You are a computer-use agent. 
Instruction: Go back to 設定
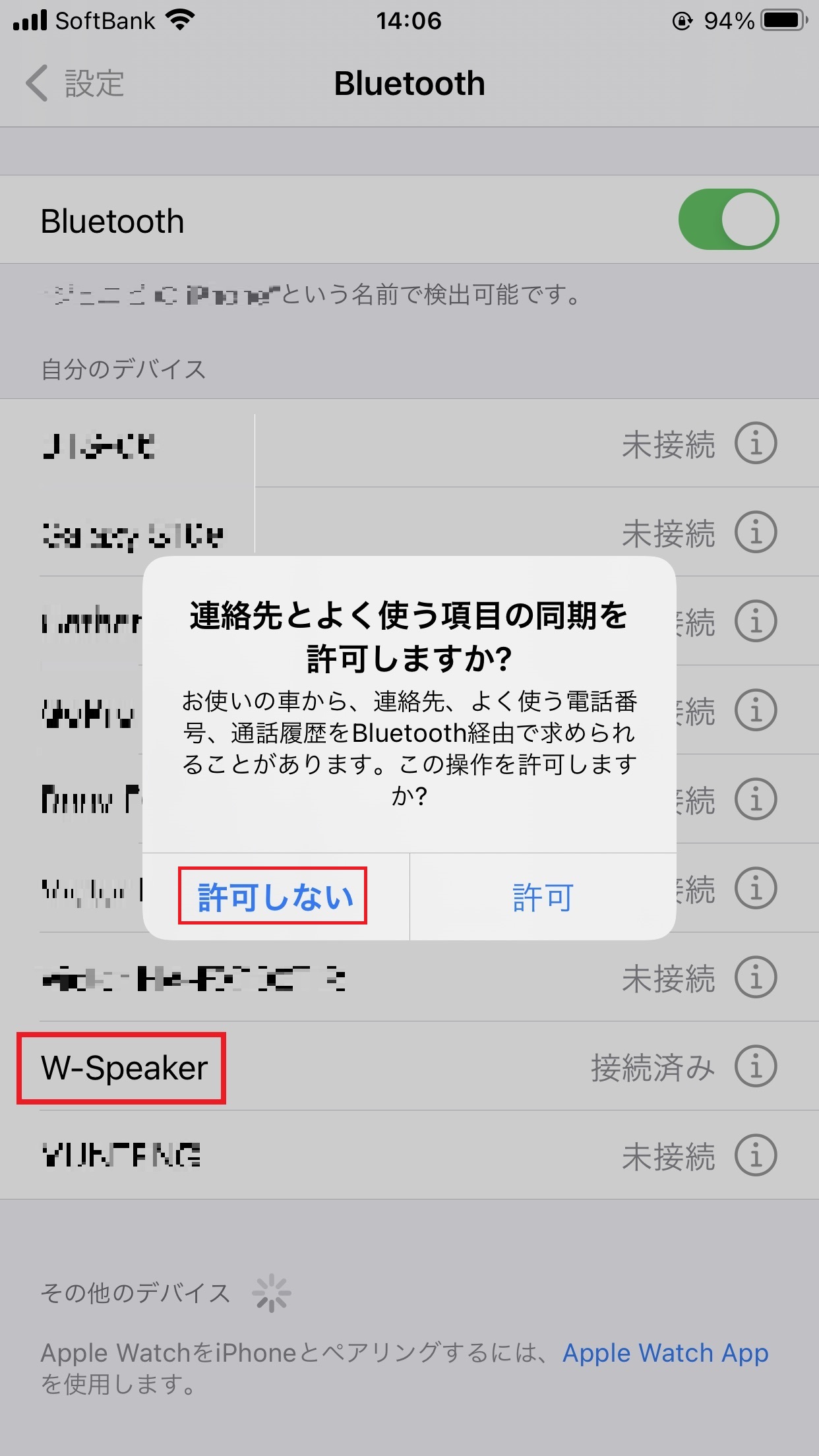pos(75,84)
